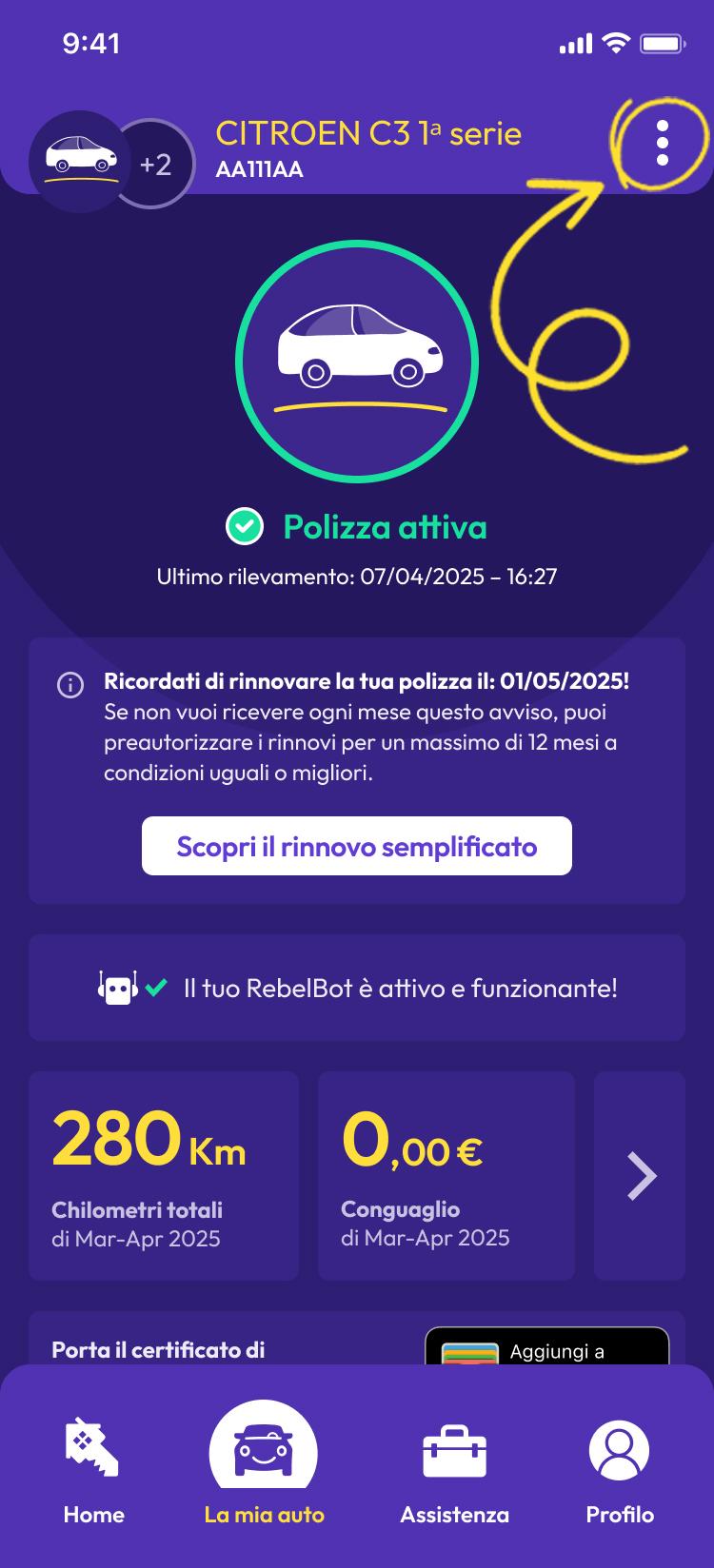Go to the Assistenza tab
Screen dimensions: 714x1568
pyautogui.click(x=454, y=1471)
